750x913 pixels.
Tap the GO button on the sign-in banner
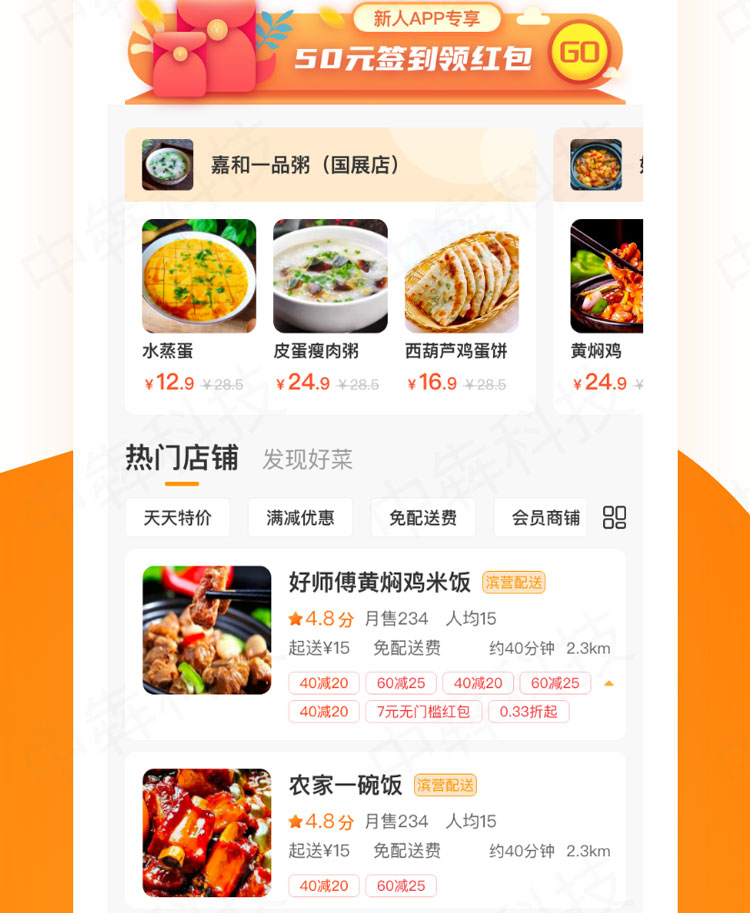pyautogui.click(x=580, y=52)
